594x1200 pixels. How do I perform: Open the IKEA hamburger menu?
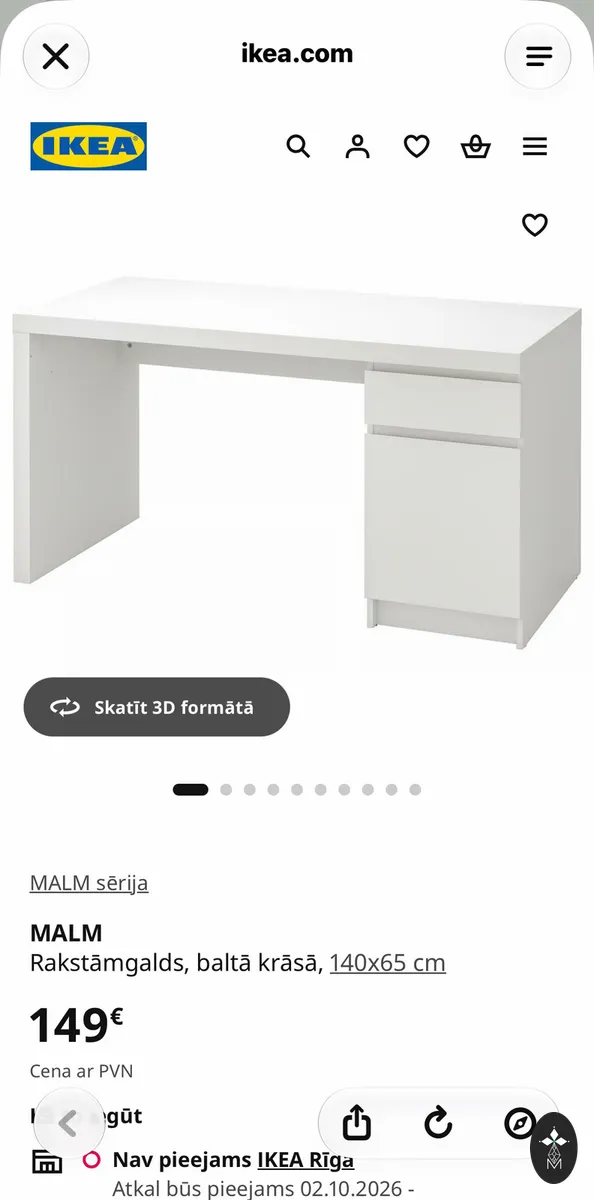click(535, 147)
